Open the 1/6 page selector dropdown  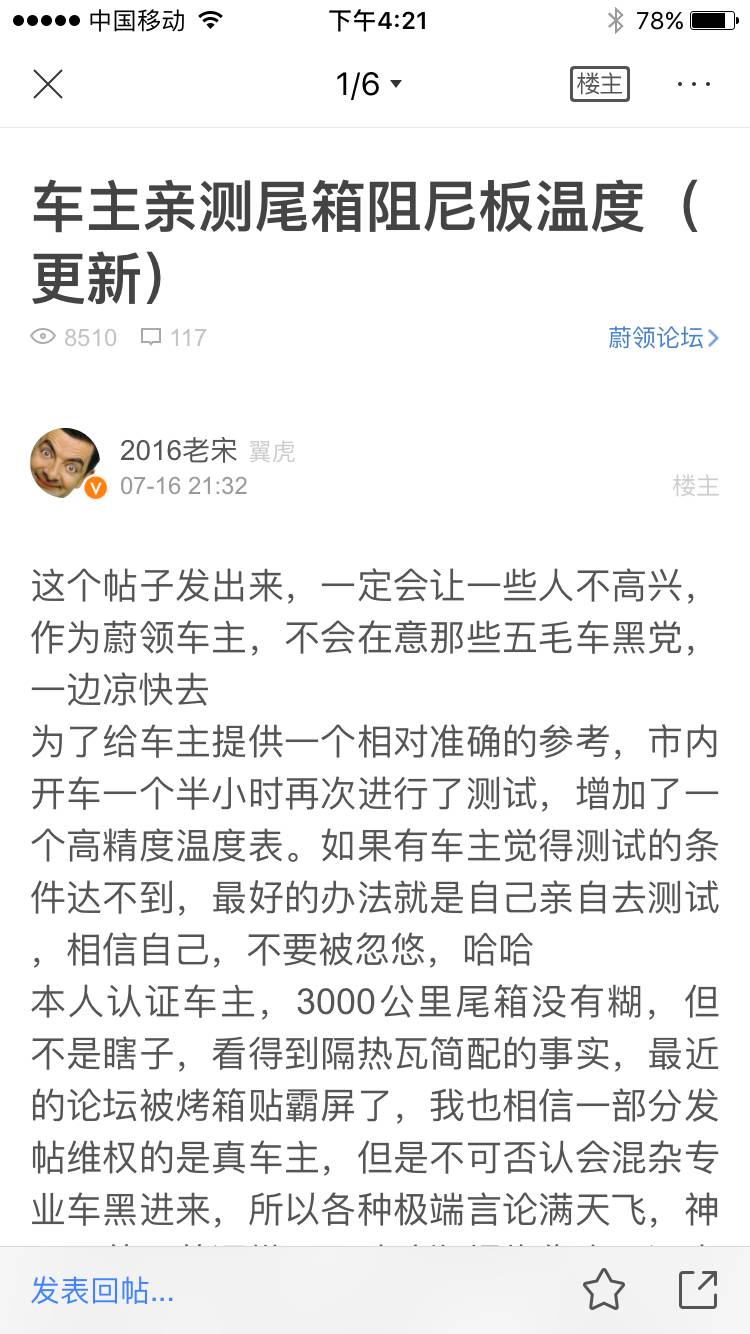(x=368, y=85)
